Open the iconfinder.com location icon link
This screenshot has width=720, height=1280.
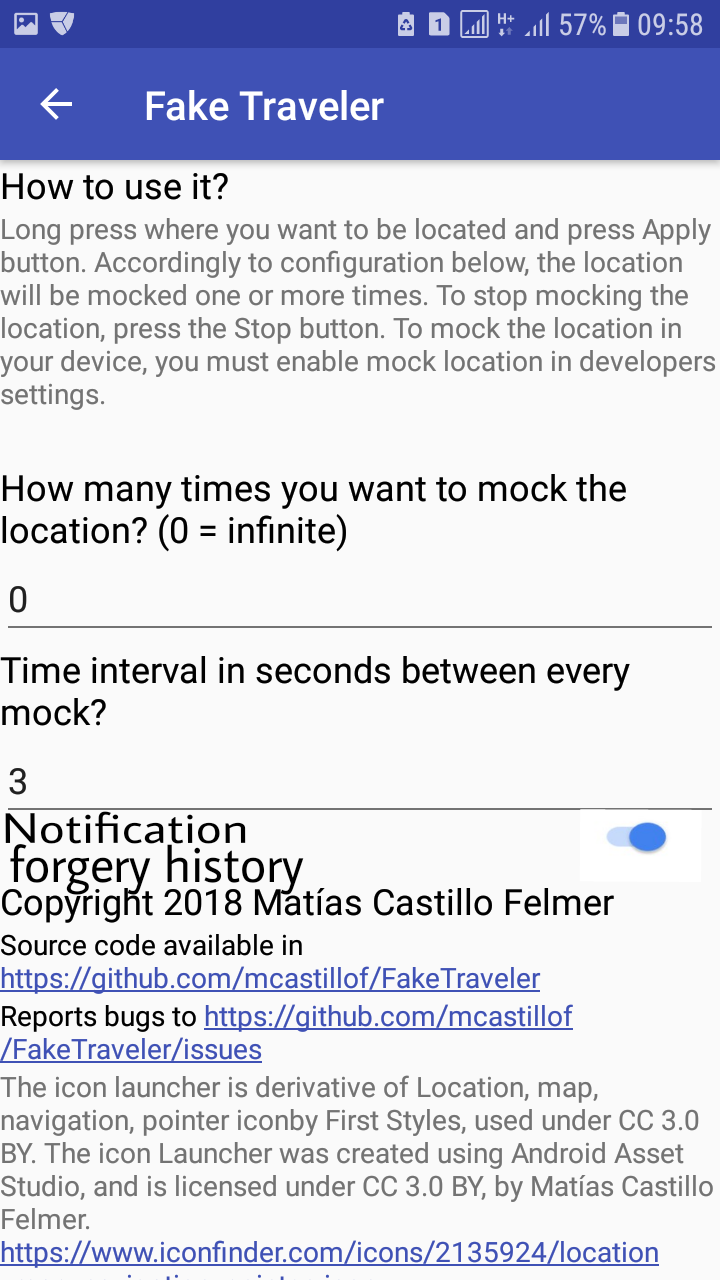(329, 1252)
